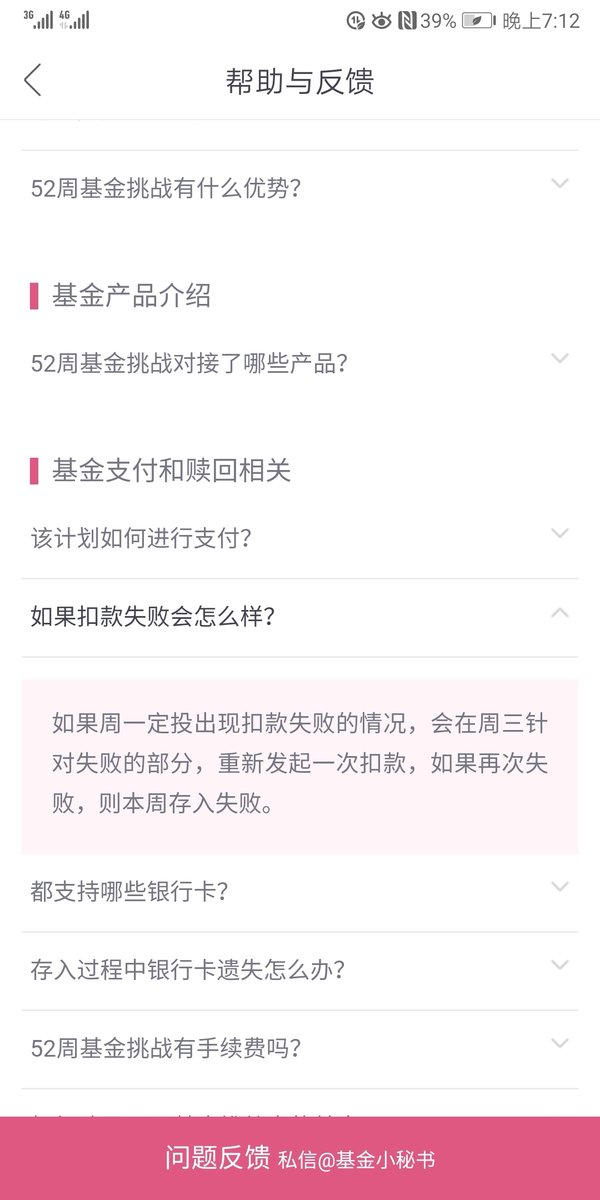Screen dimensions: 600x1200
Task: Expand 都支持哪些银行卡 question
Action: pos(300,891)
